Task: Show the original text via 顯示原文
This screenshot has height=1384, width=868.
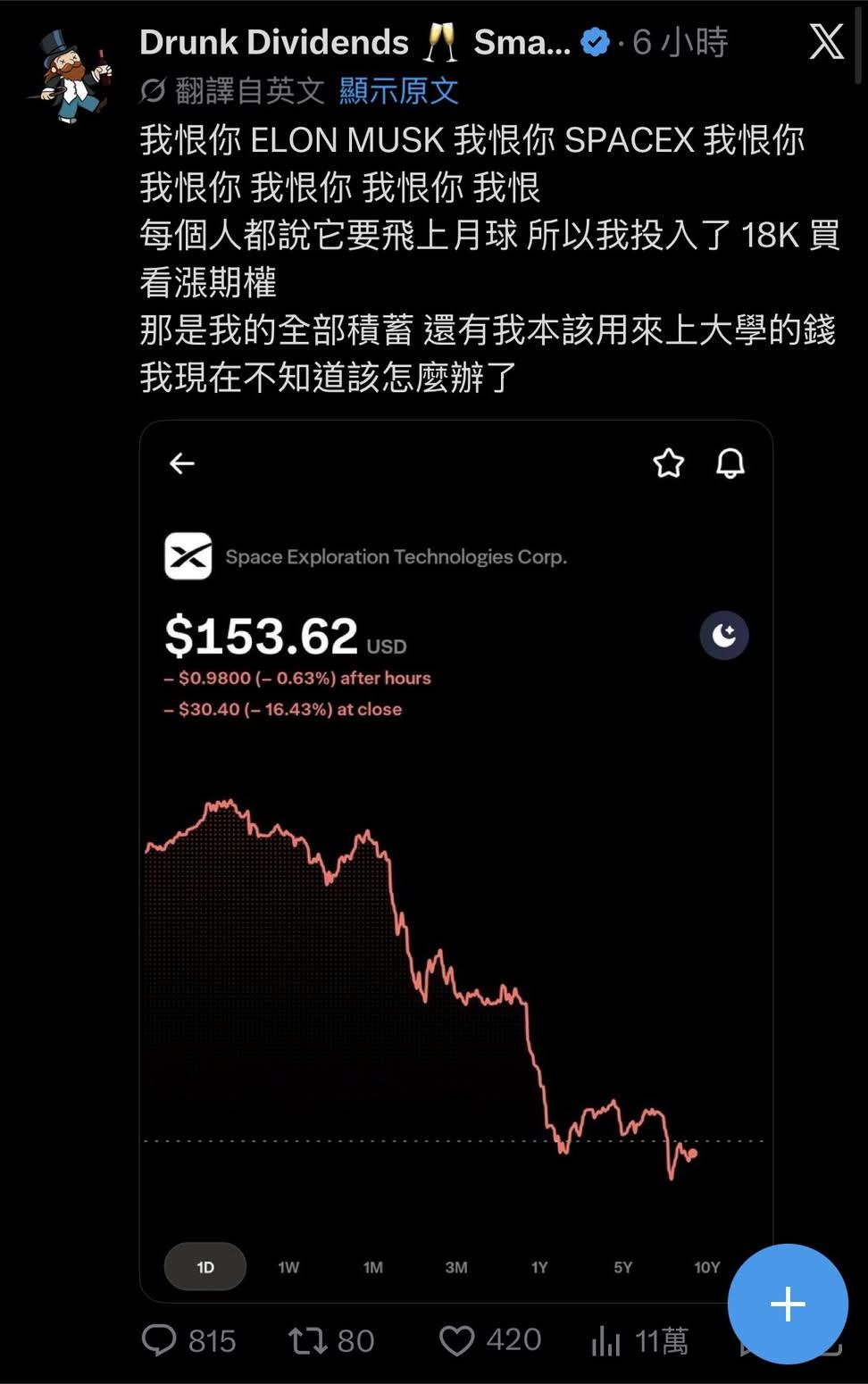Action: click(x=398, y=90)
